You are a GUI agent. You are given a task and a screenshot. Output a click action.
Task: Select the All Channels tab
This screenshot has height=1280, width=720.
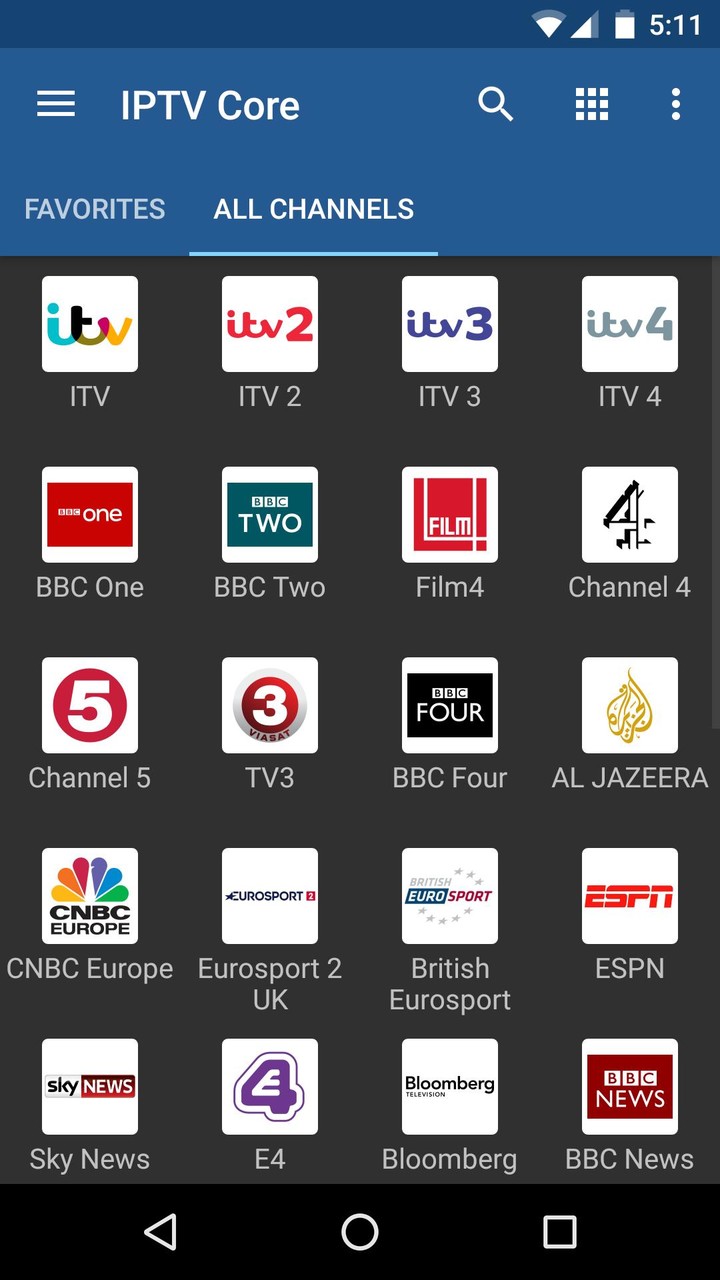click(x=314, y=209)
